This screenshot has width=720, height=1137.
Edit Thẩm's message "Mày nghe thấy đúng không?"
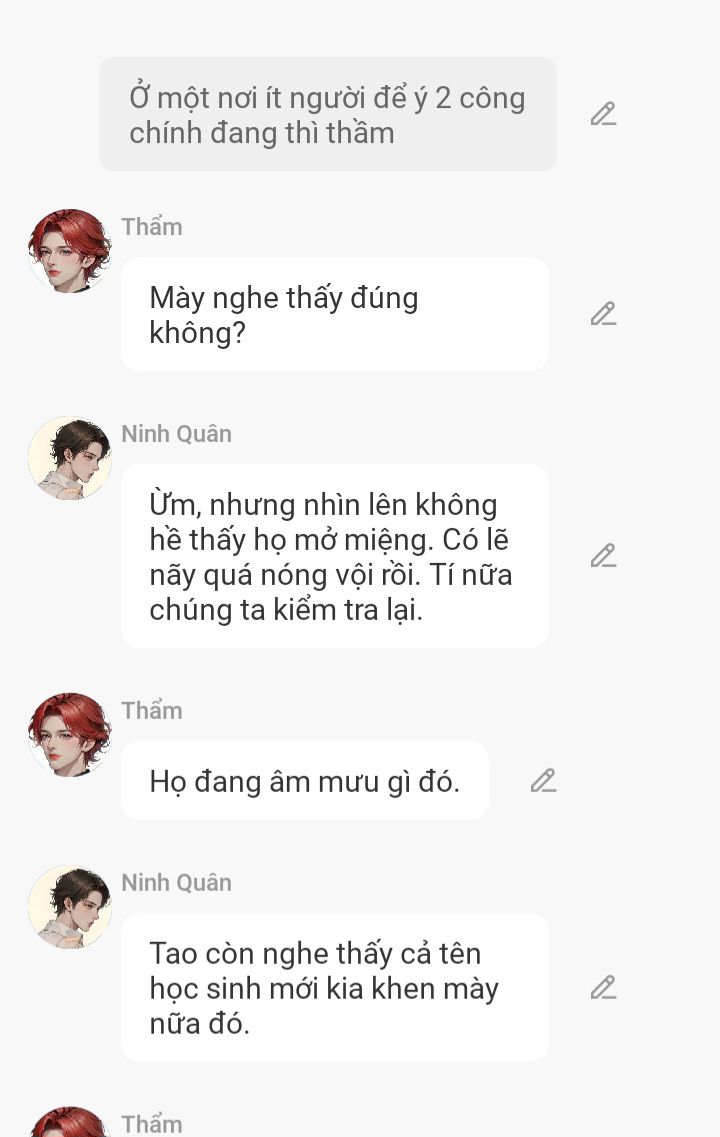(603, 314)
